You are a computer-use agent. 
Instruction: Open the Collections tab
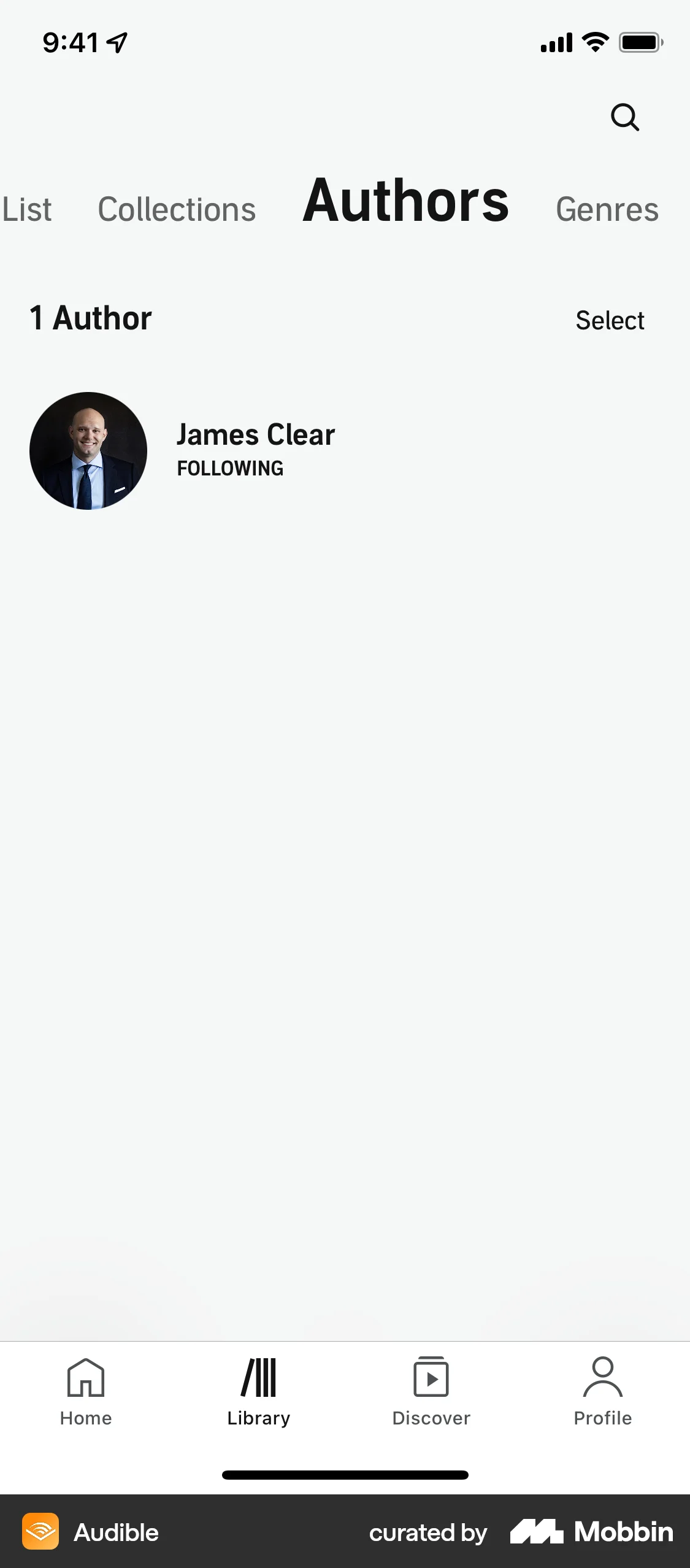[177, 209]
